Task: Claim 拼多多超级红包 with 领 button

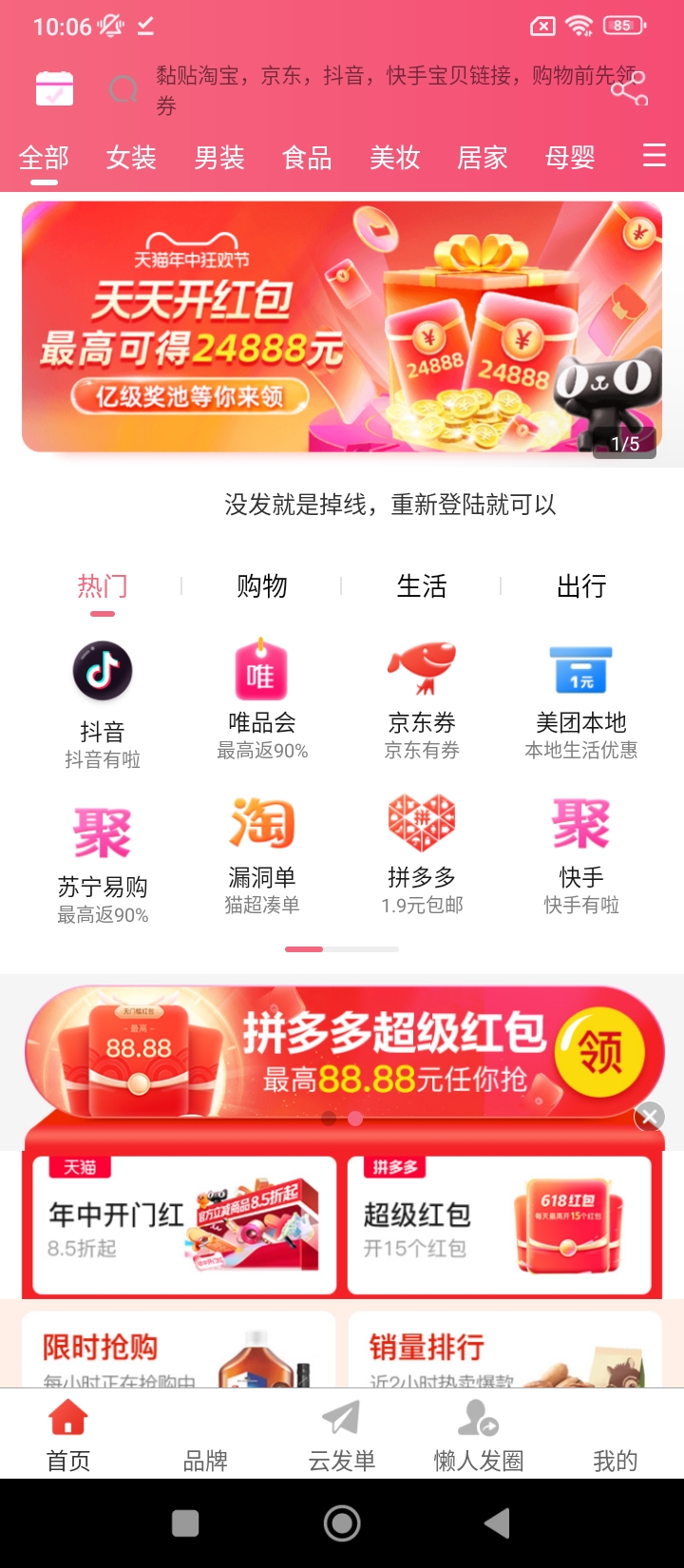Action: pos(599,1053)
